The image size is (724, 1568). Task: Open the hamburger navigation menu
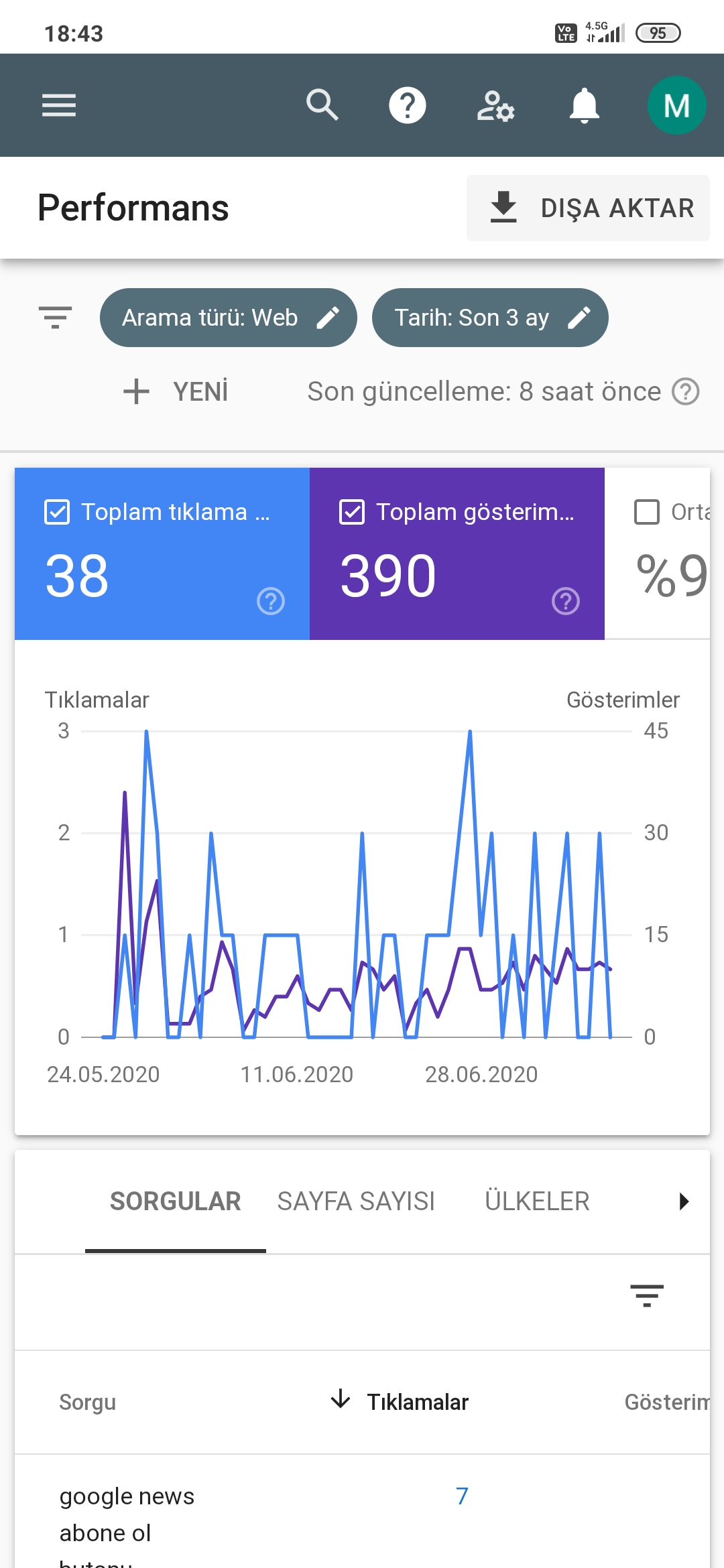pyautogui.click(x=59, y=105)
